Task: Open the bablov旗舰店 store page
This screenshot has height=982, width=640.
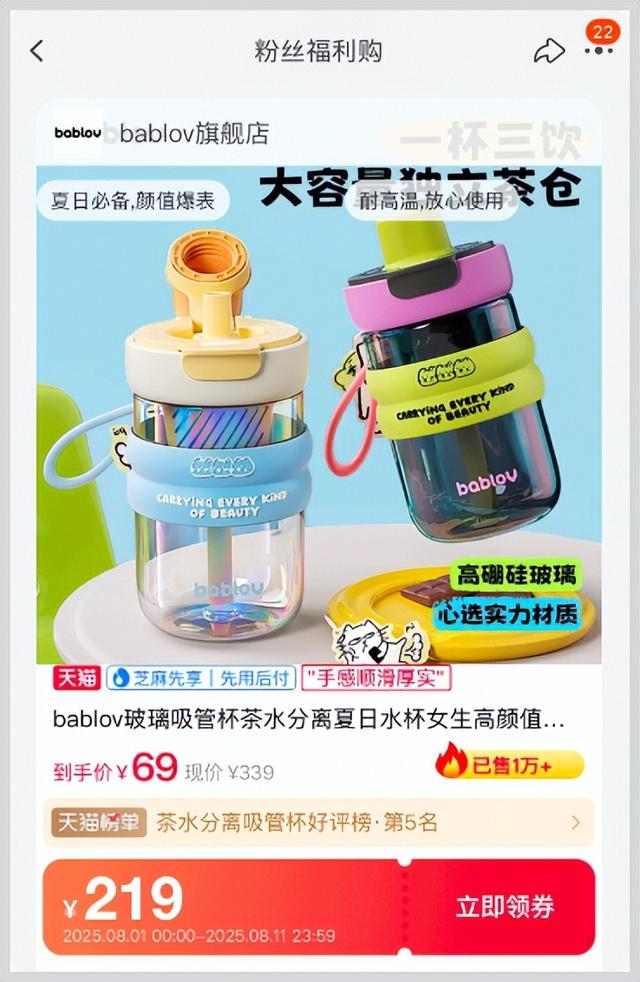Action: 194,134
